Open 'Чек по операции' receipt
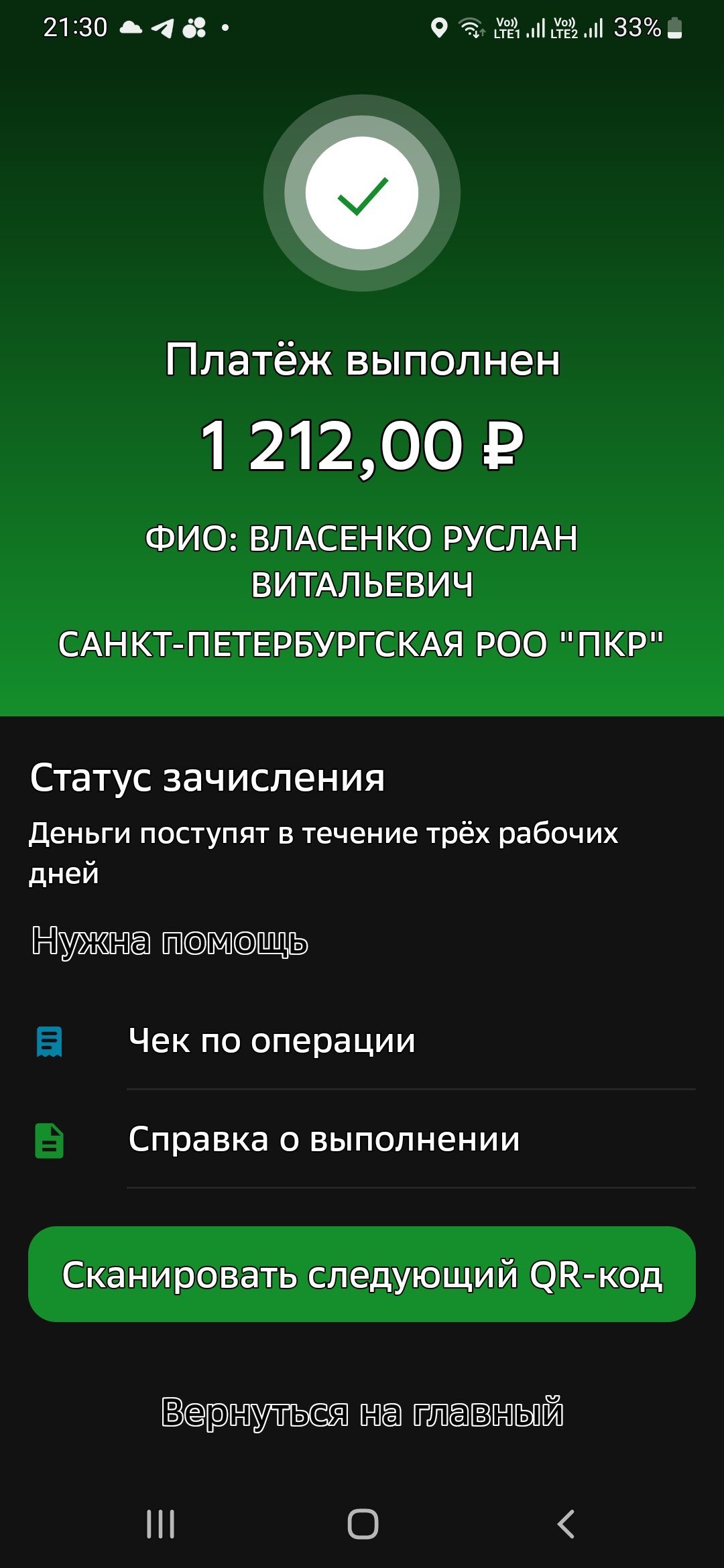Image resolution: width=724 pixels, height=1568 pixels. (x=271, y=1041)
